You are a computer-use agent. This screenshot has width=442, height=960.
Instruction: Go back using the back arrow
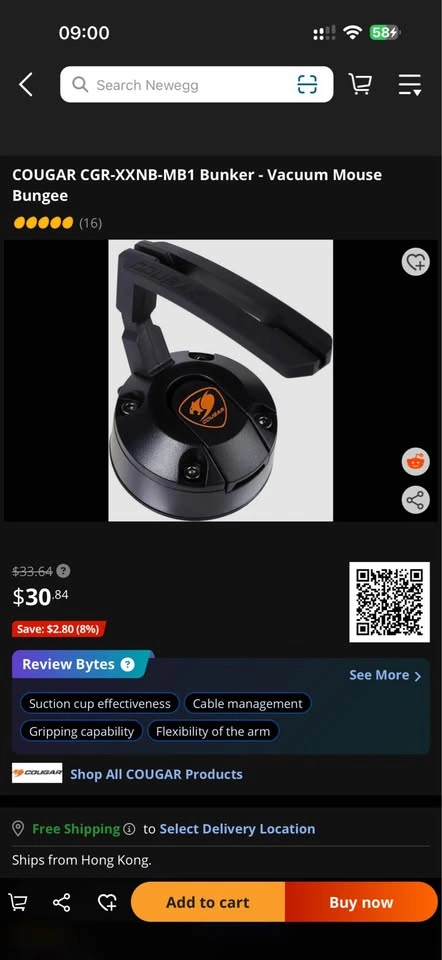tap(25, 84)
